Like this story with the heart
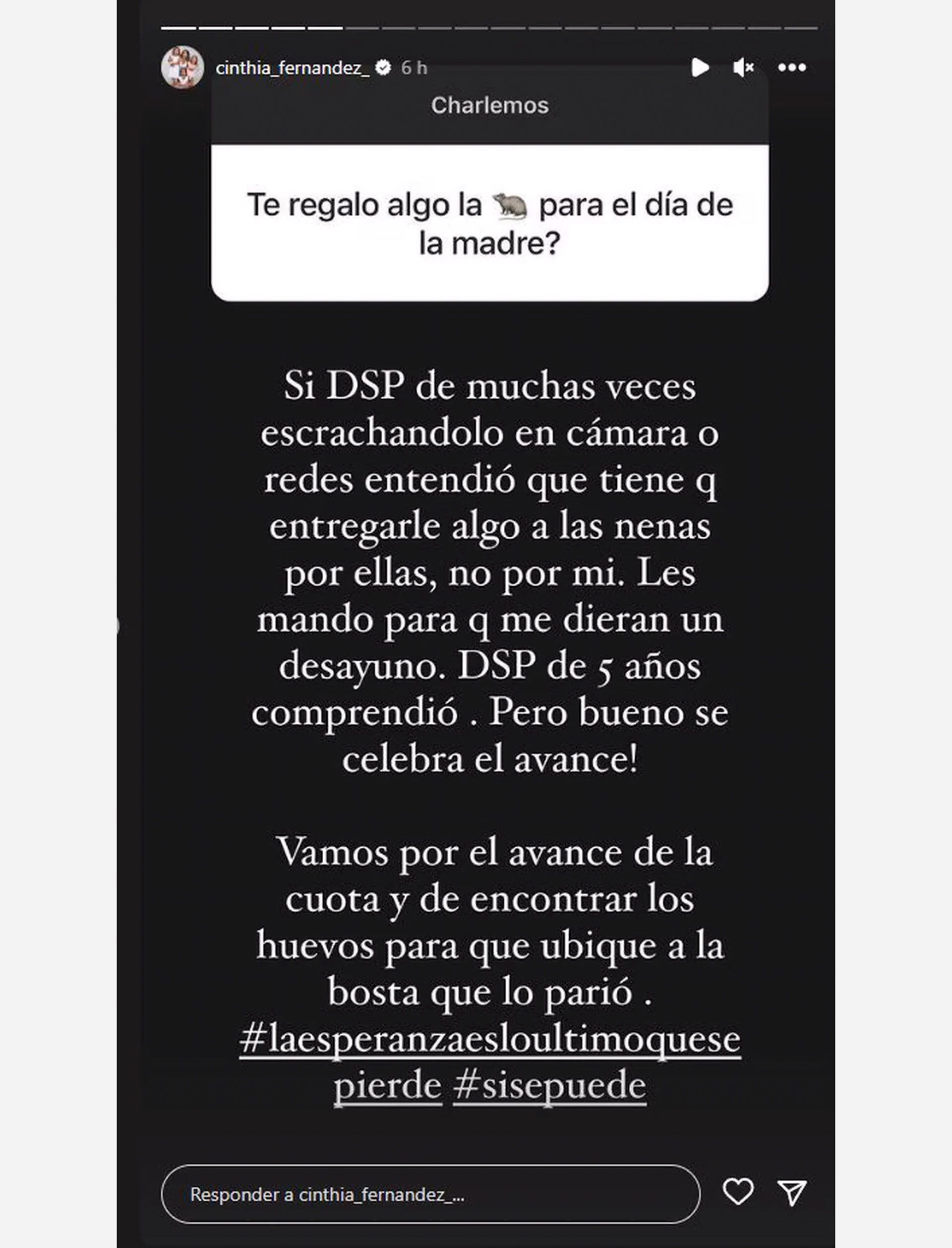 pyautogui.click(x=738, y=1192)
